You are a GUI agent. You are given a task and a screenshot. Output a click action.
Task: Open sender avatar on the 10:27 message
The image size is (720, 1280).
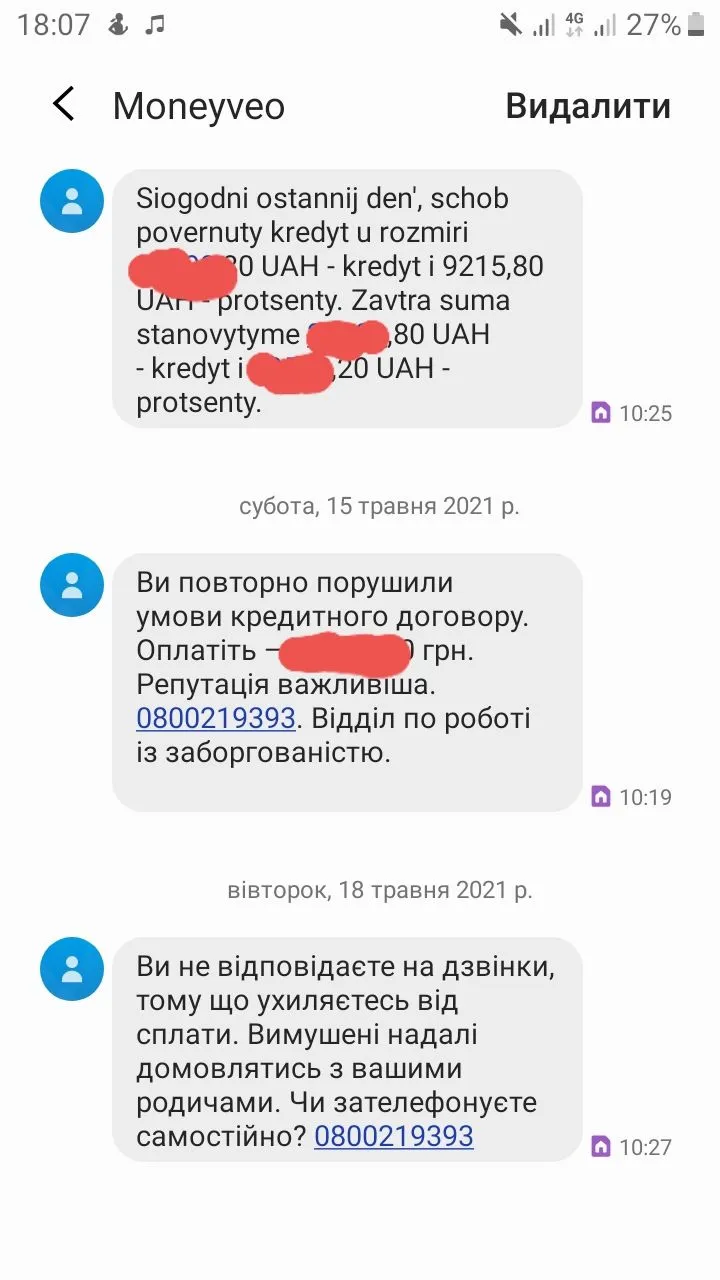click(72, 969)
